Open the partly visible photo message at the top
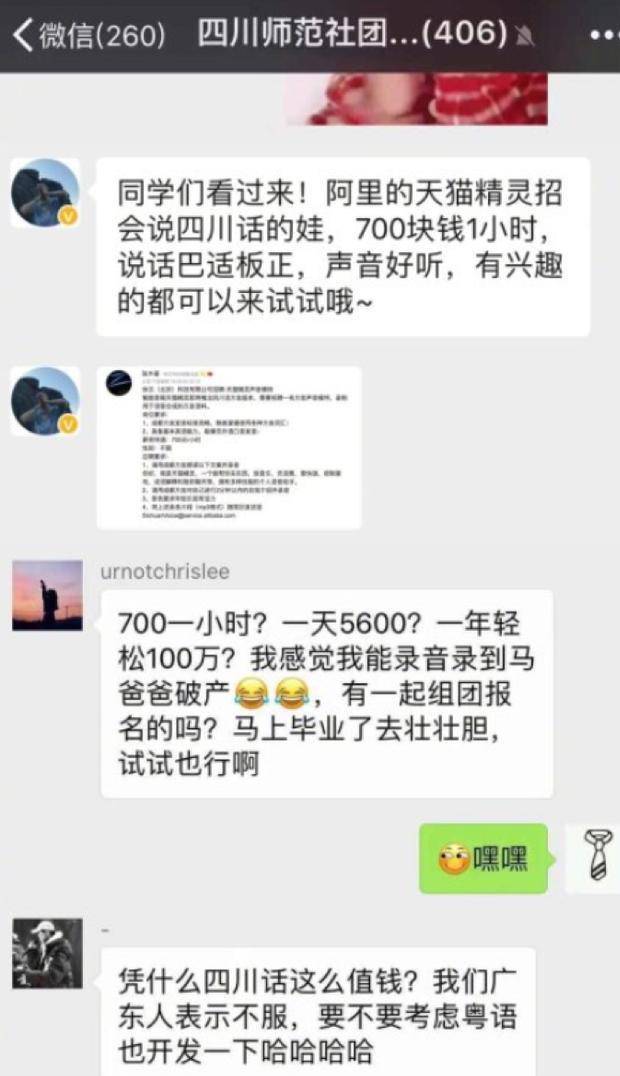This screenshot has height=1076, width=620. 416,98
